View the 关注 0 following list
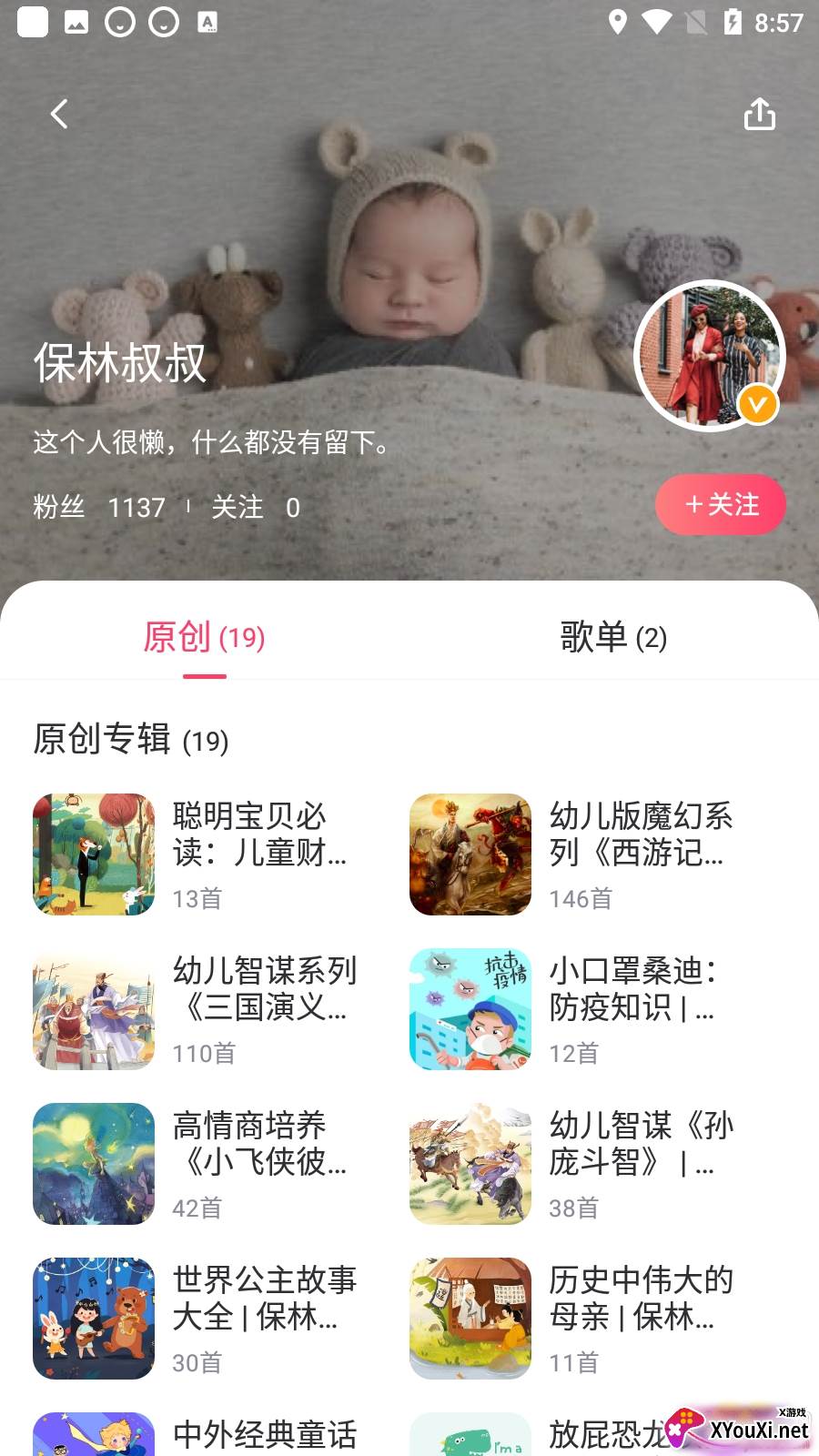Image resolution: width=819 pixels, height=1456 pixels. pos(256,507)
